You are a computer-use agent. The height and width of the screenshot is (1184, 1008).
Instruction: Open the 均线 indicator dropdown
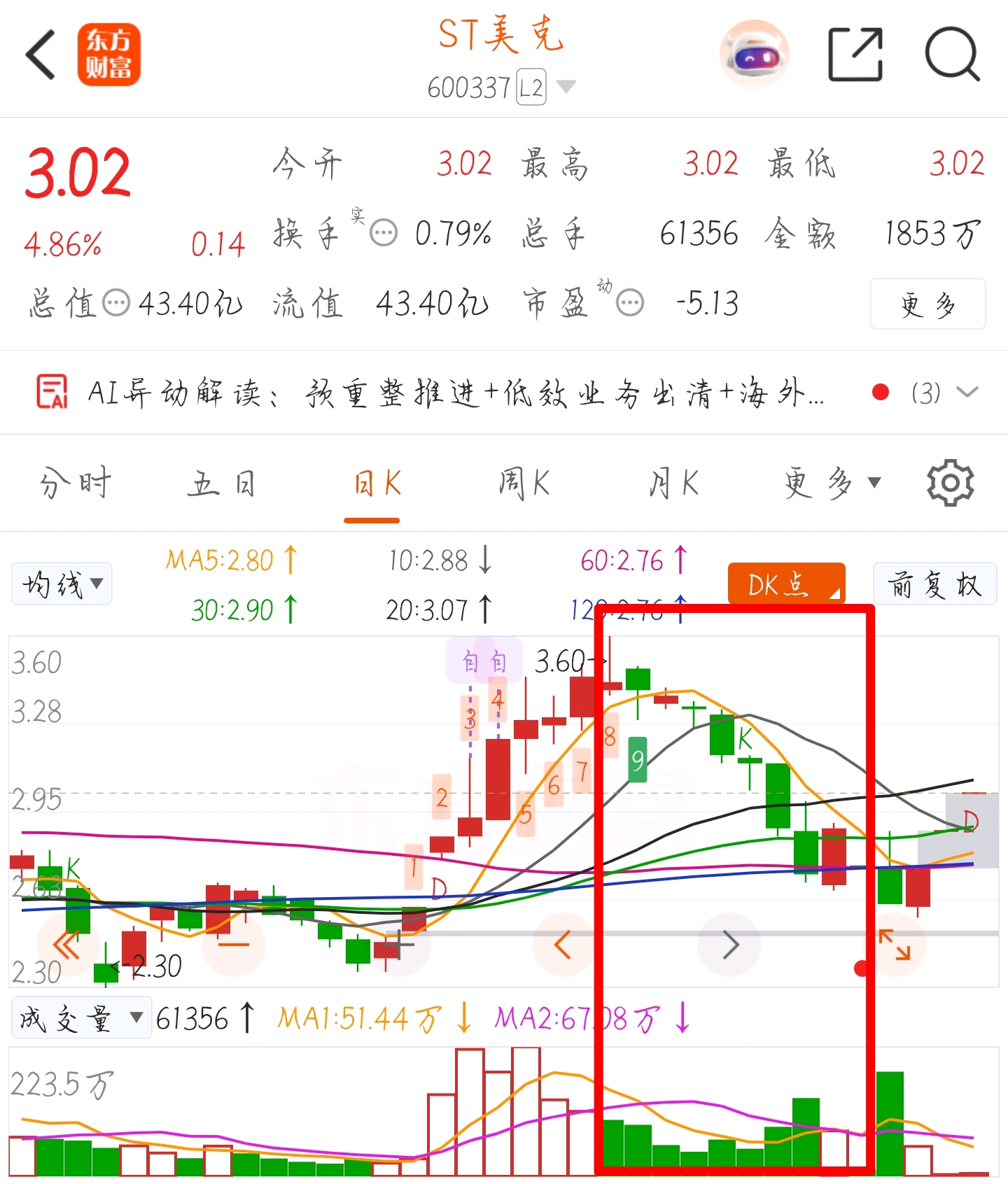pyautogui.click(x=62, y=584)
